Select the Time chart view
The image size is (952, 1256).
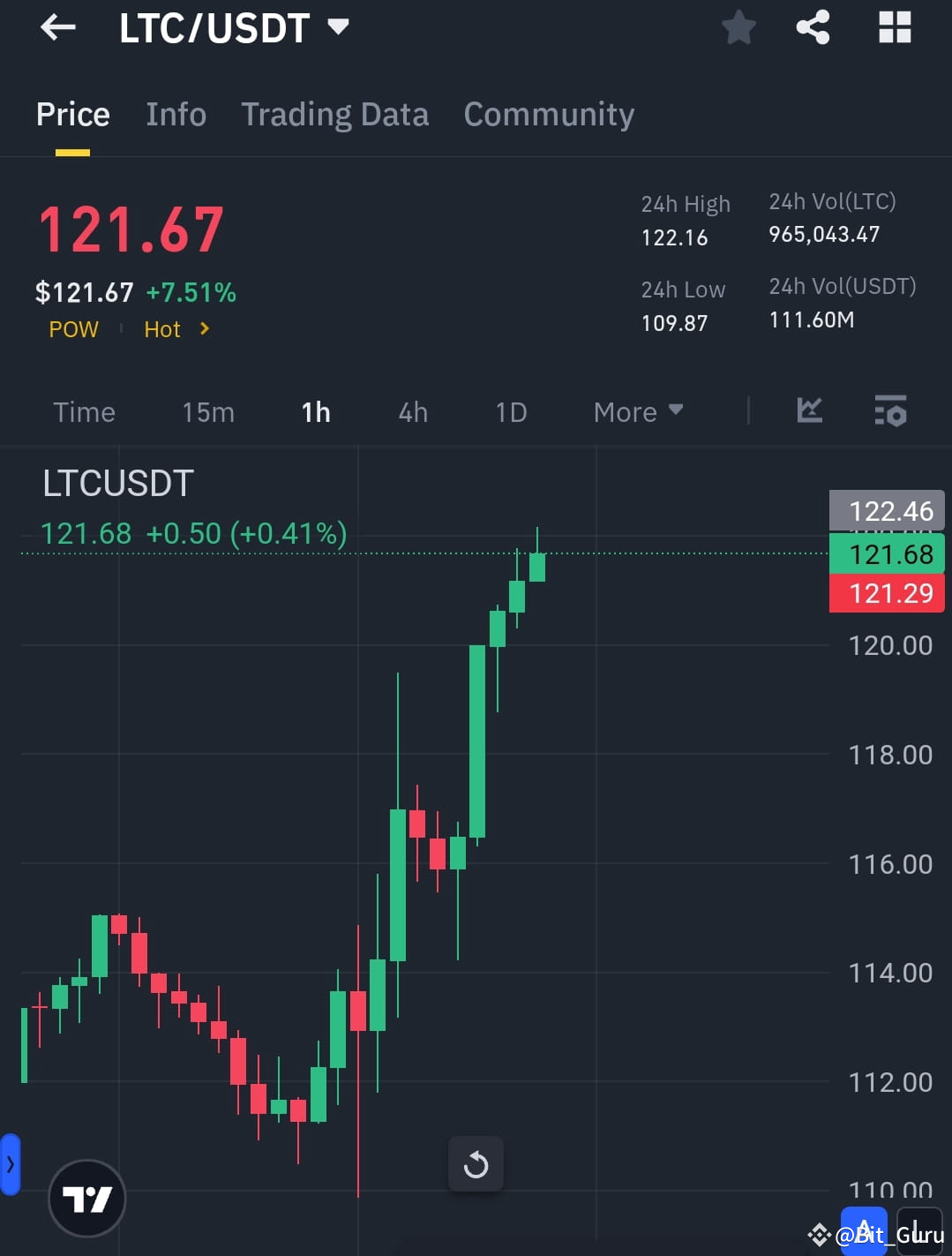pyautogui.click(x=84, y=411)
